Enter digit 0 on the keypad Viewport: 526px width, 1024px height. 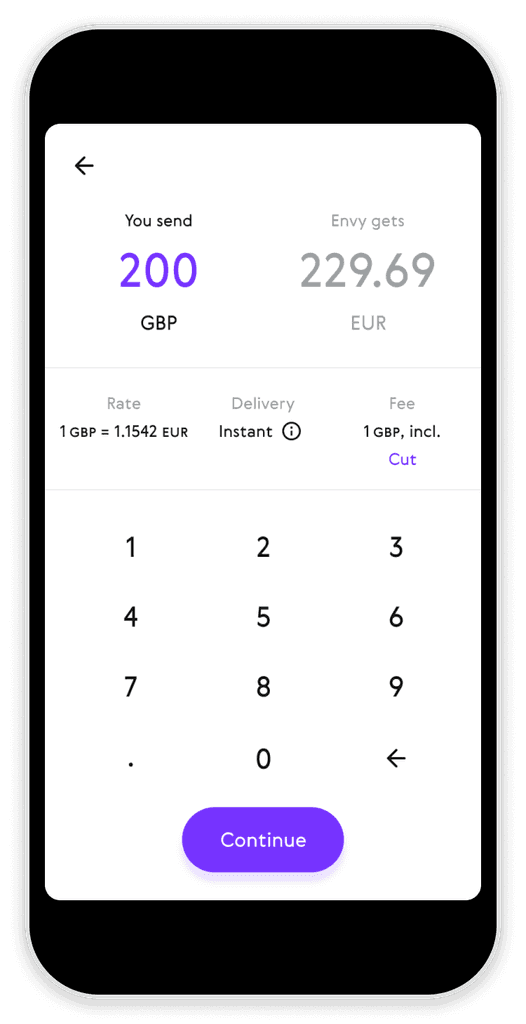point(263,758)
